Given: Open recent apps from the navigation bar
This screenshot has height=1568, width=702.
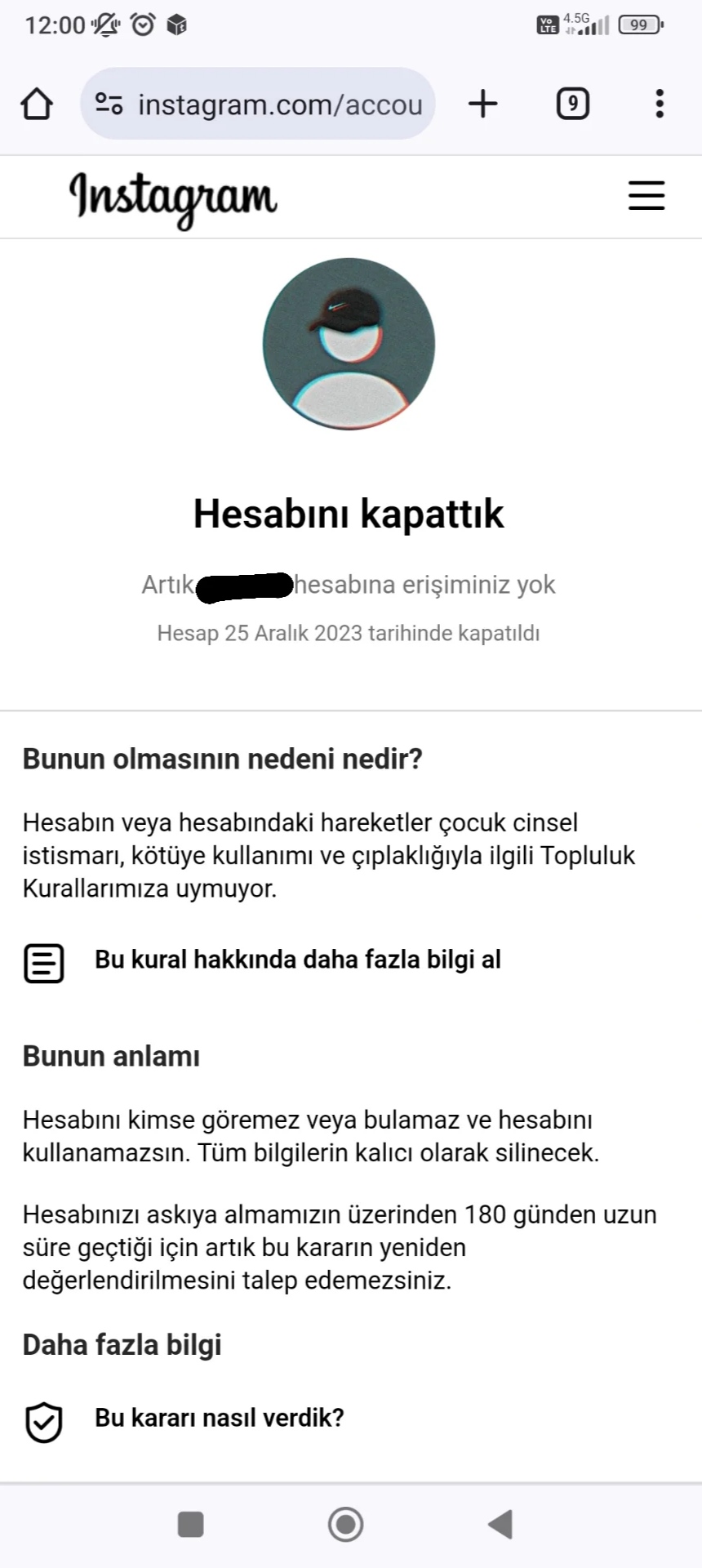Looking at the screenshot, I should pyautogui.click(x=190, y=1524).
